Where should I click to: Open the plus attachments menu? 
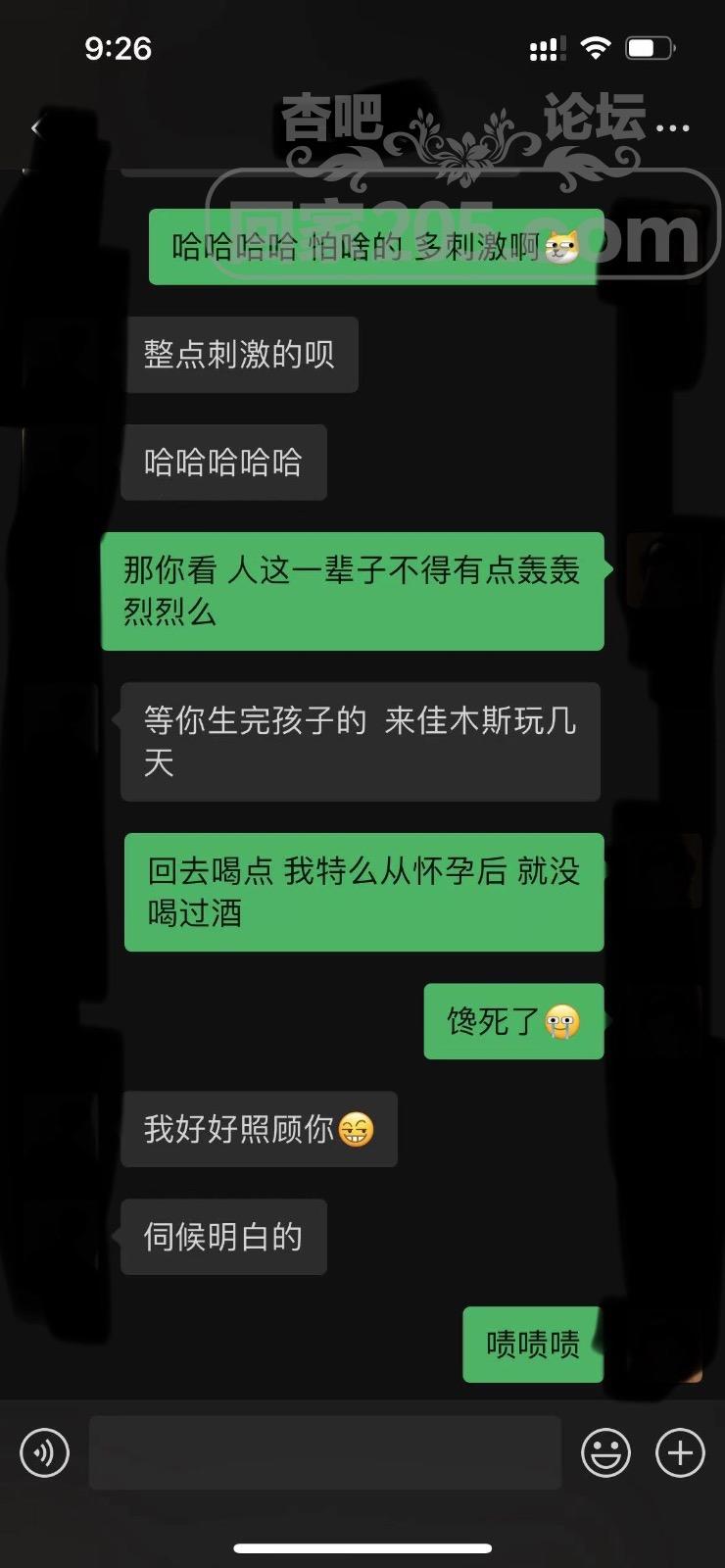tap(680, 1452)
